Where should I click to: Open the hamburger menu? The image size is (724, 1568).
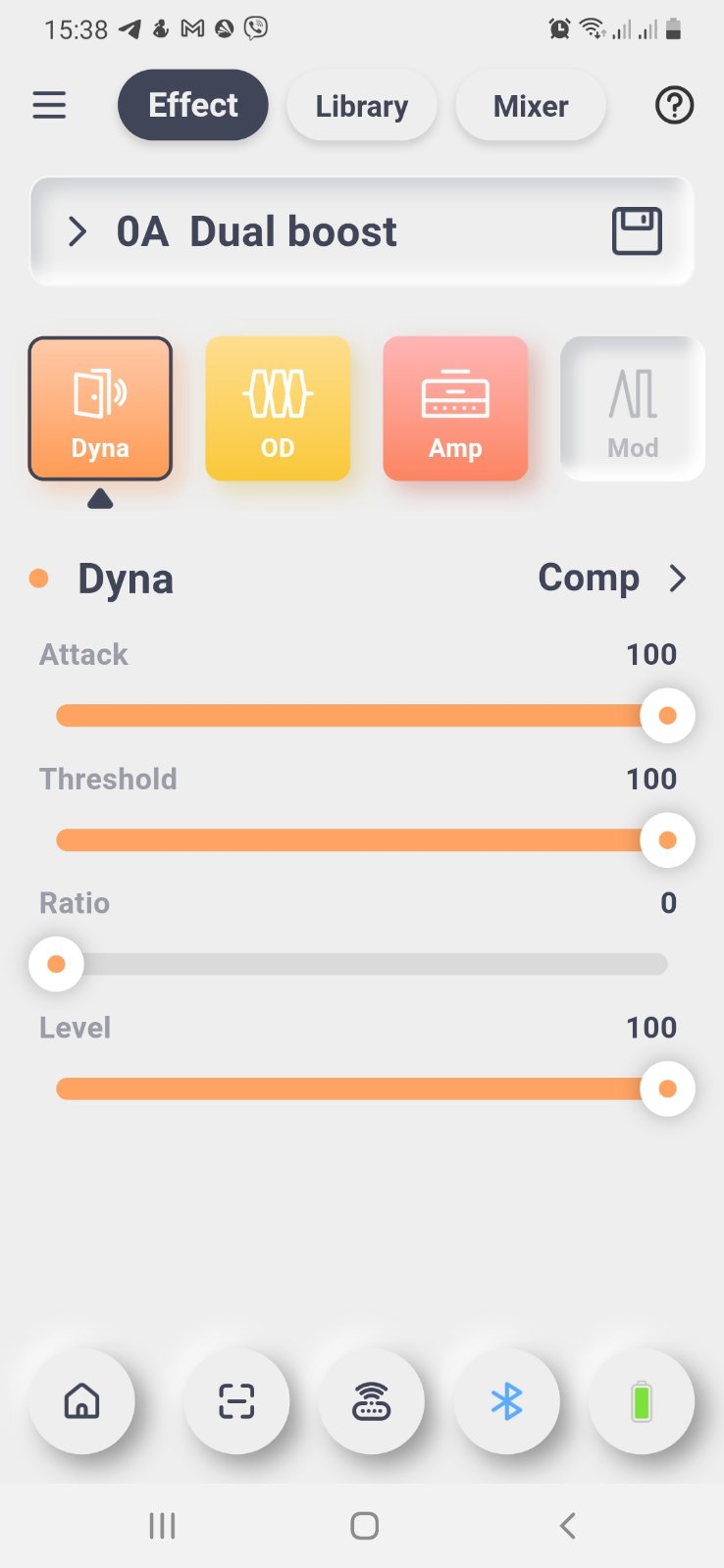pyautogui.click(x=49, y=105)
